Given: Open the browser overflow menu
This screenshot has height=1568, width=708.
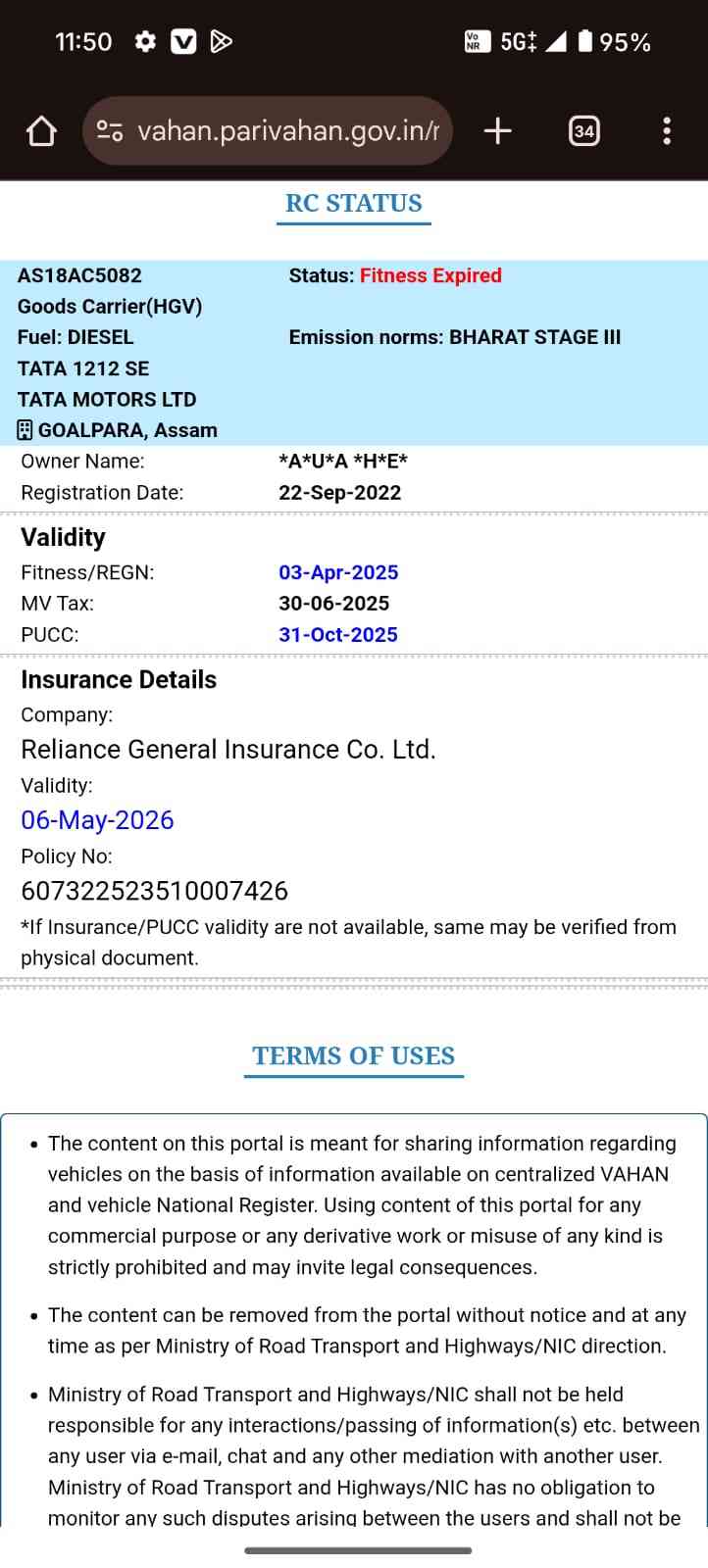Looking at the screenshot, I should click(667, 131).
